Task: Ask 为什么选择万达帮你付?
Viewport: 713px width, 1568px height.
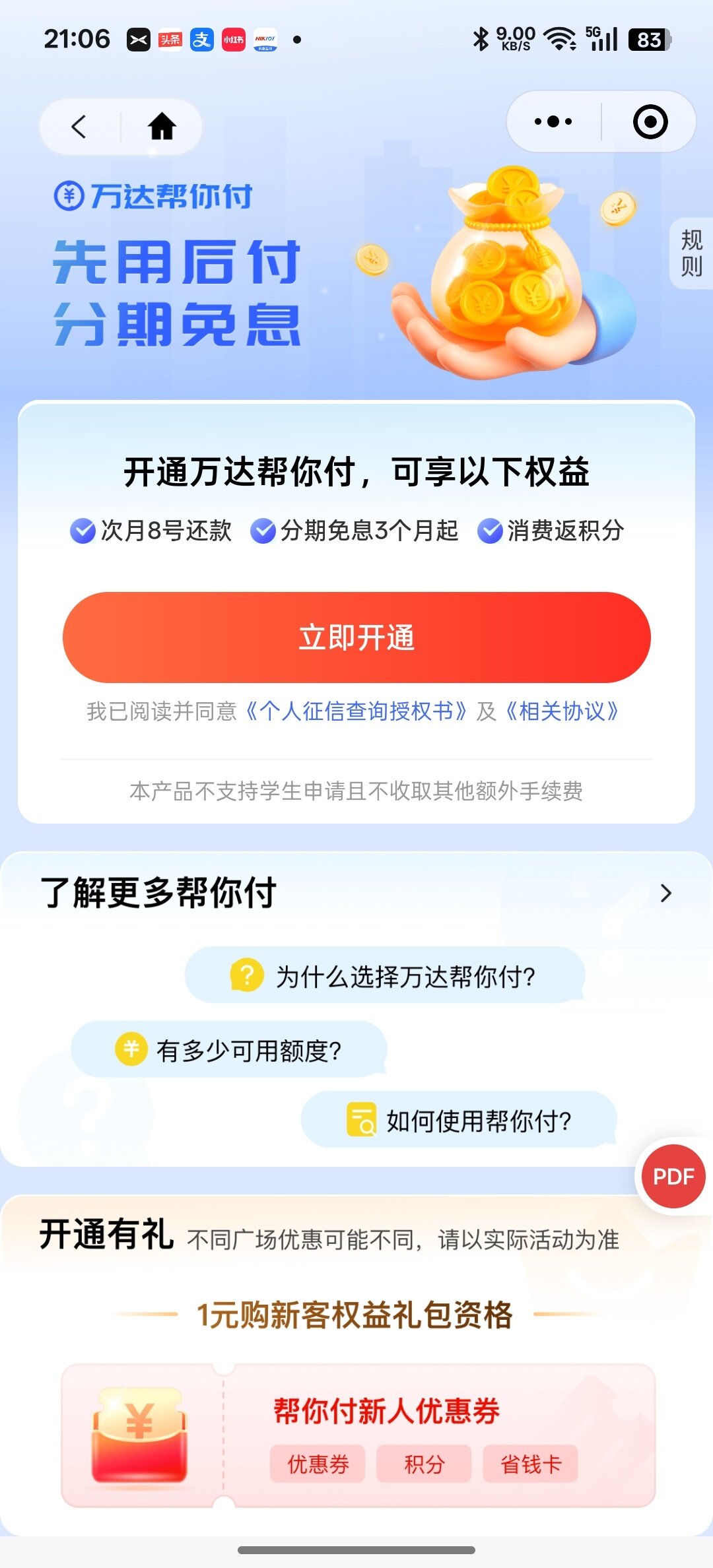Action: pyautogui.click(x=385, y=976)
